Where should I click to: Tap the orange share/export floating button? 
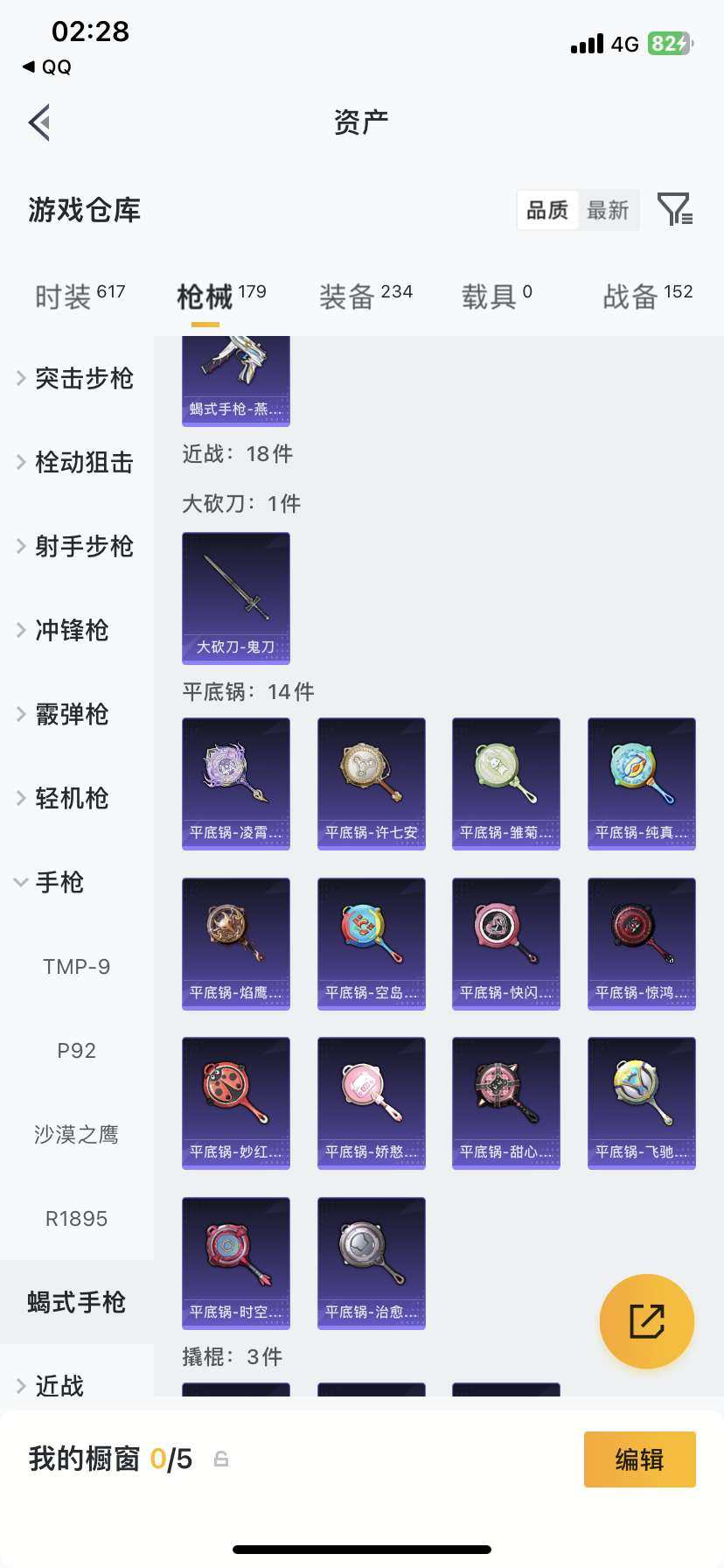coord(646,1321)
